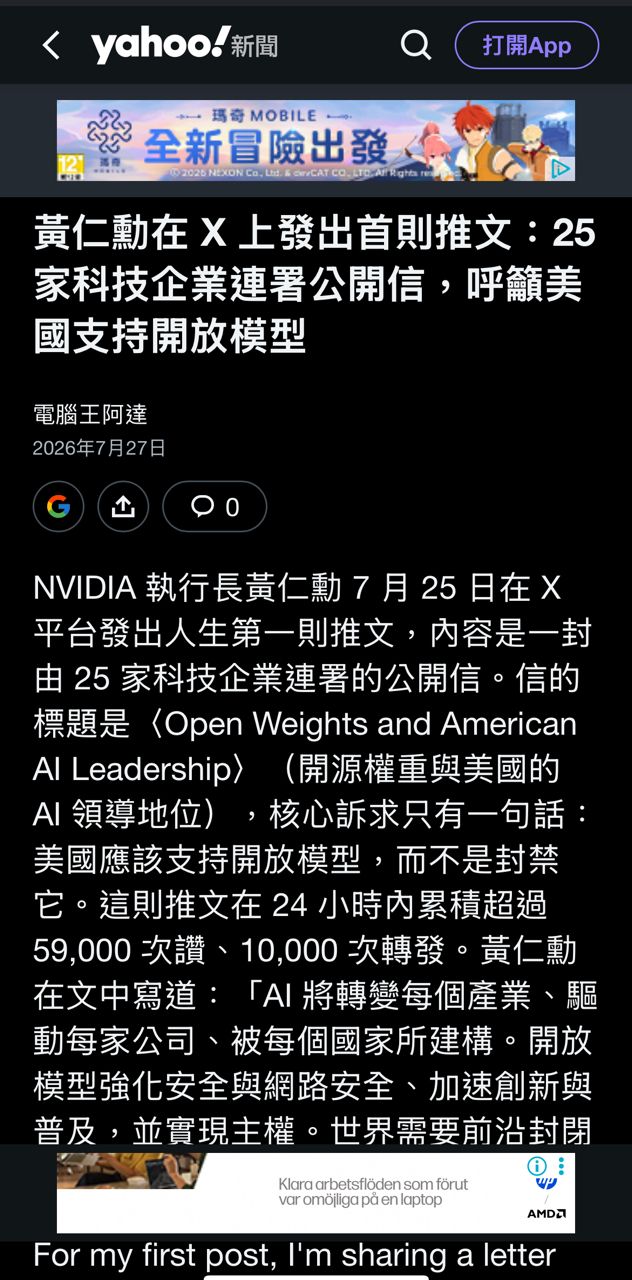Open the AMD Klara bottom ad

click(x=316, y=1193)
